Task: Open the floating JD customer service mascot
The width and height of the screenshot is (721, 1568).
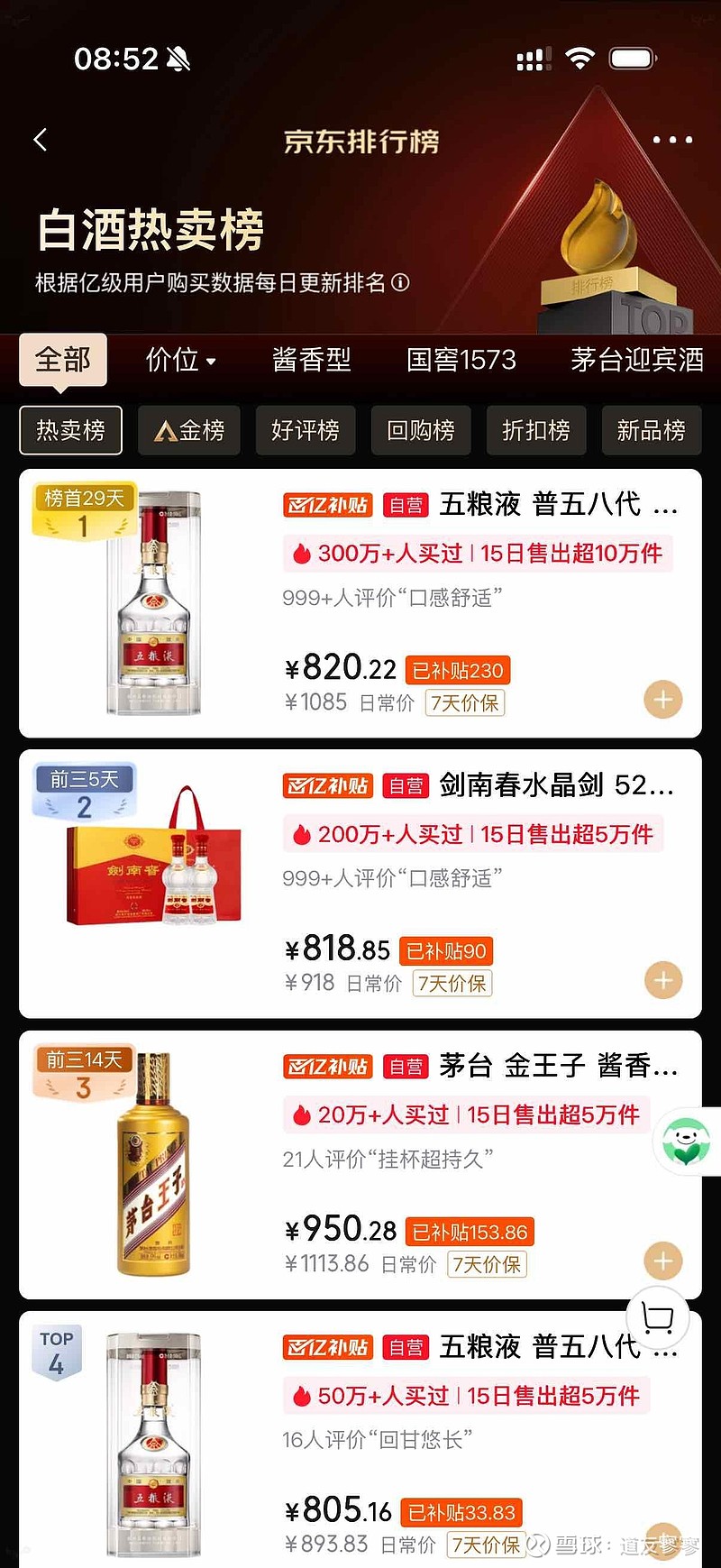Action: tap(686, 1142)
